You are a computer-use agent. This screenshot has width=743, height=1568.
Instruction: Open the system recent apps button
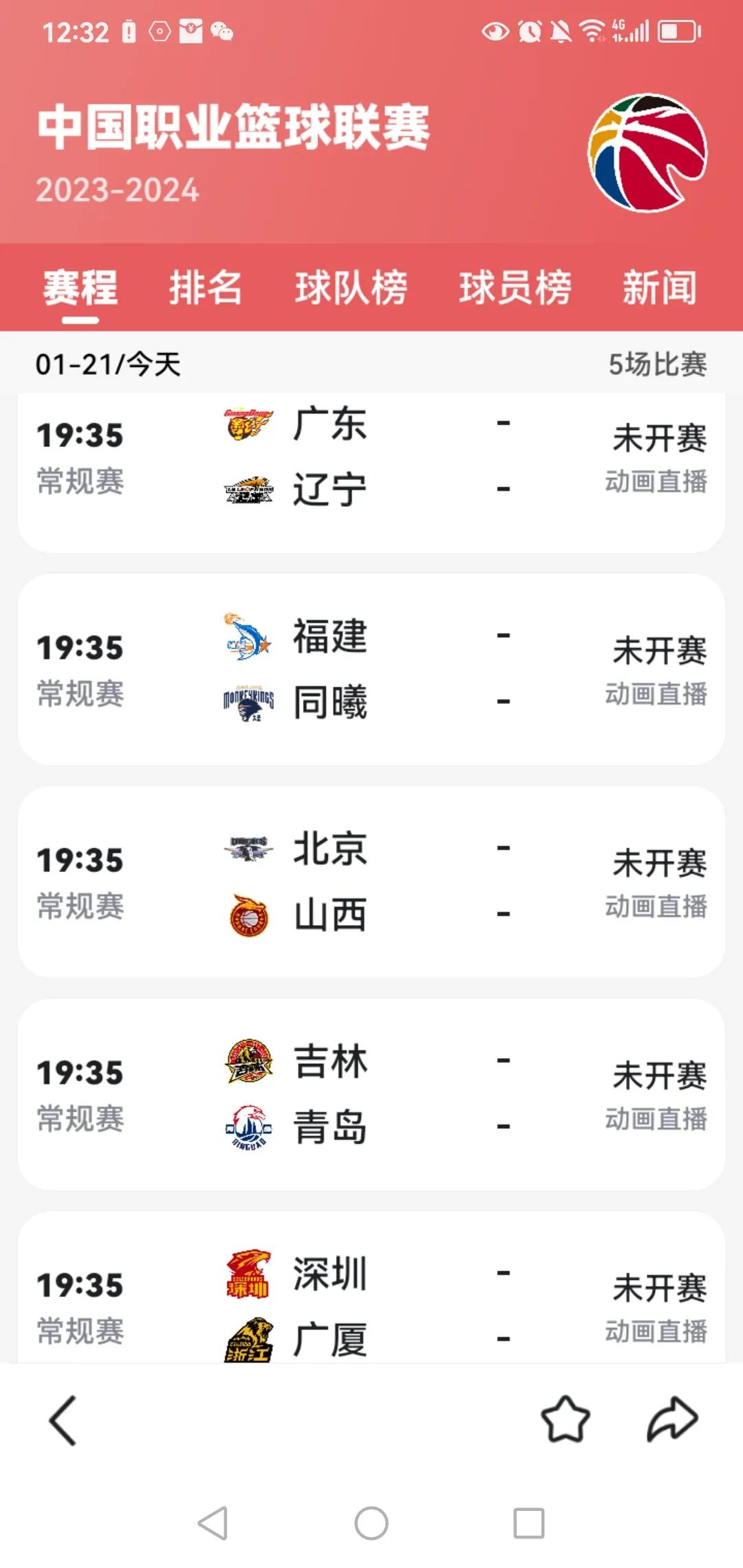tap(529, 1523)
